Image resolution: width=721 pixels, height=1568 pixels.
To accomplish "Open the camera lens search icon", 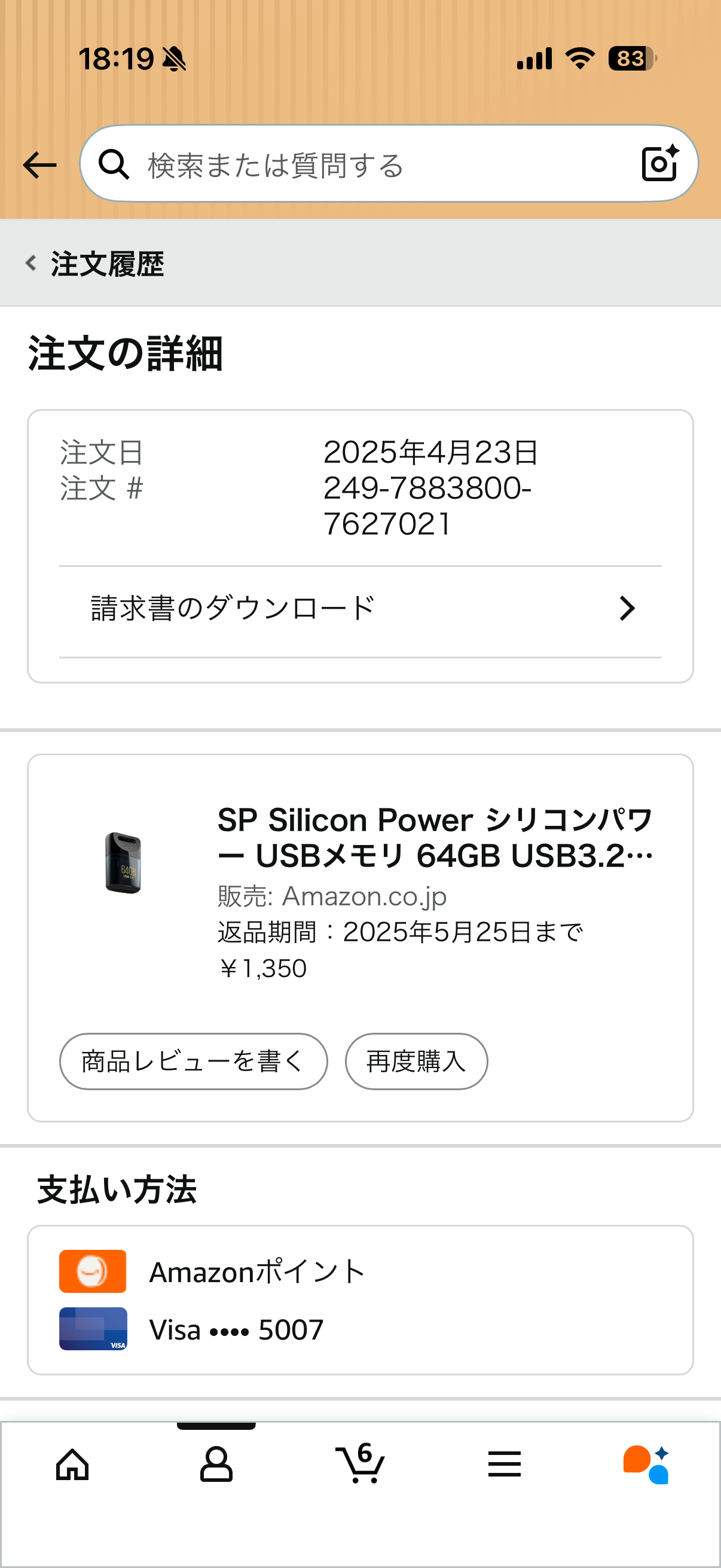I will (660, 164).
